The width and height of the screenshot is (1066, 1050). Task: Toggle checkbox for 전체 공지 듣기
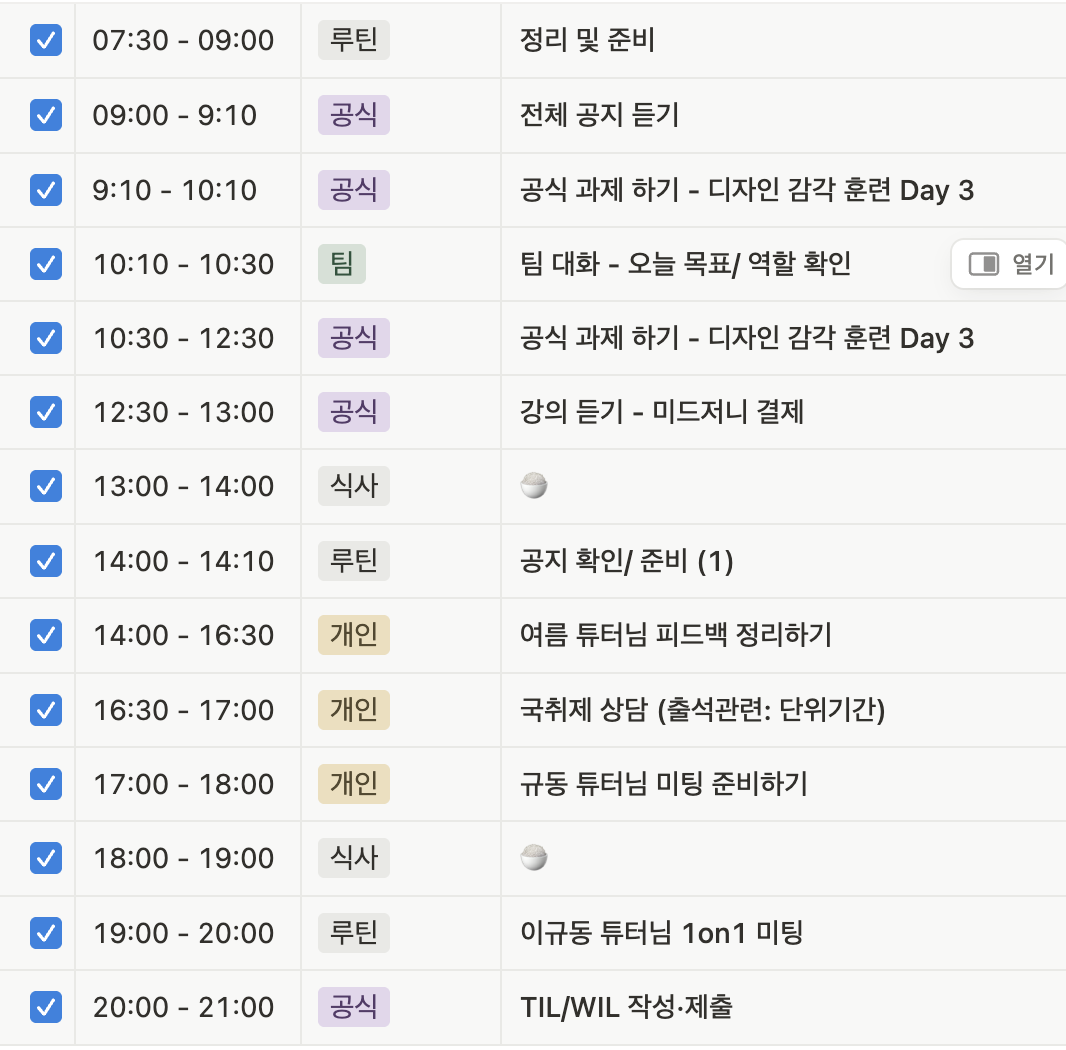[x=46, y=115]
